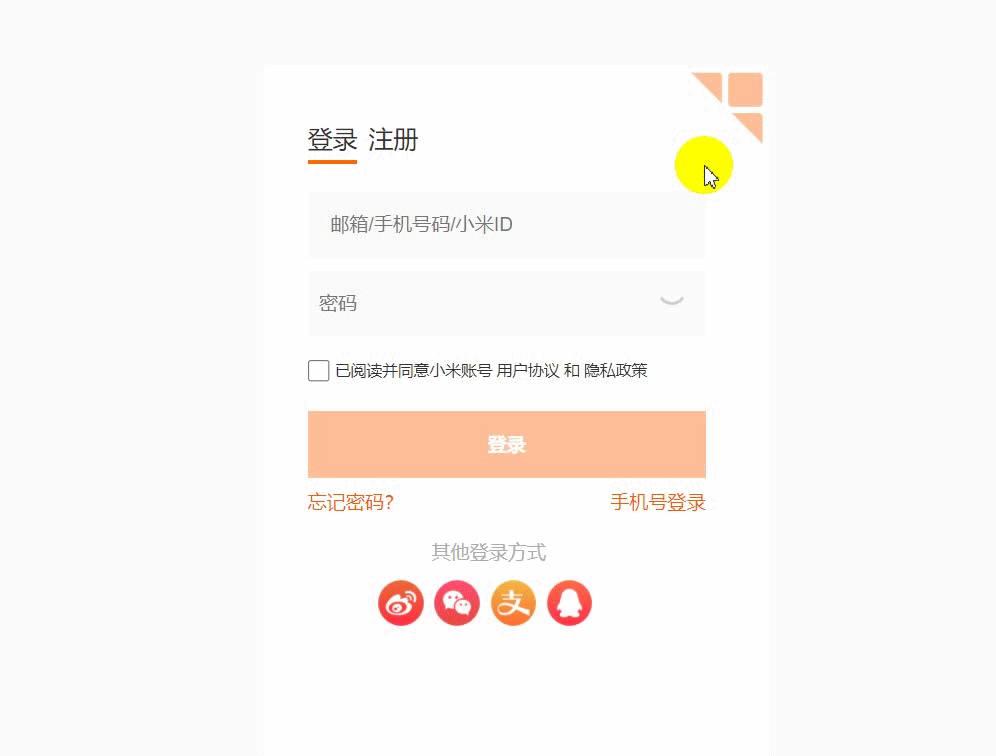Switch to the 注册 tab
Screen dimensions: 996x756
click(393, 140)
